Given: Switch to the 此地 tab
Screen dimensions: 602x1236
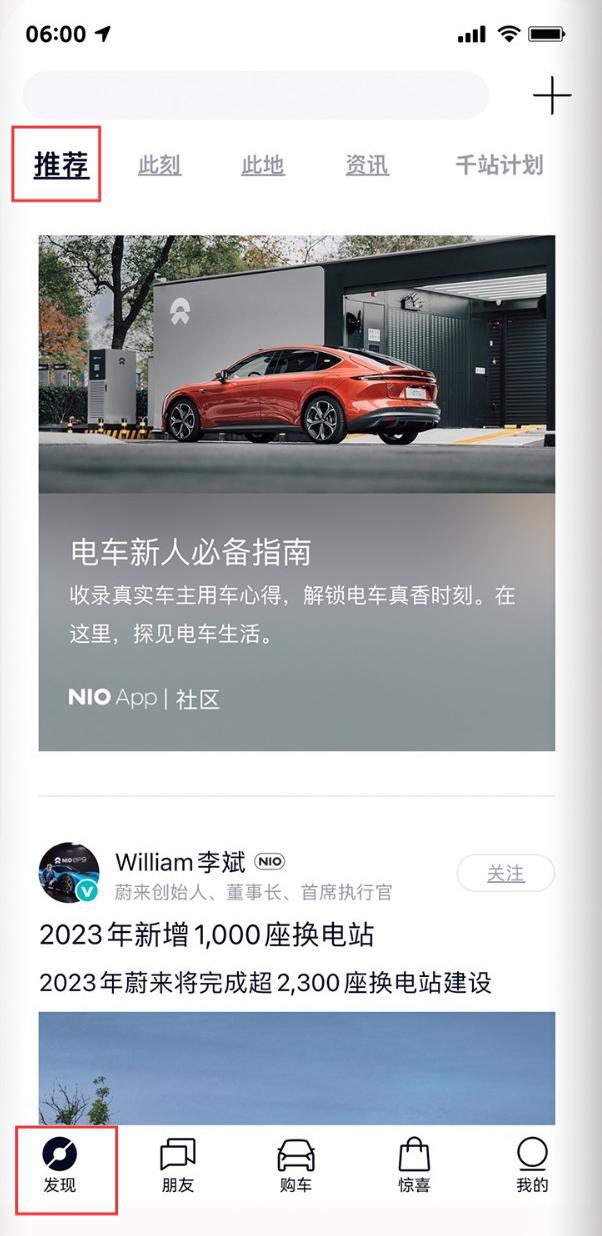Looking at the screenshot, I should (263, 166).
